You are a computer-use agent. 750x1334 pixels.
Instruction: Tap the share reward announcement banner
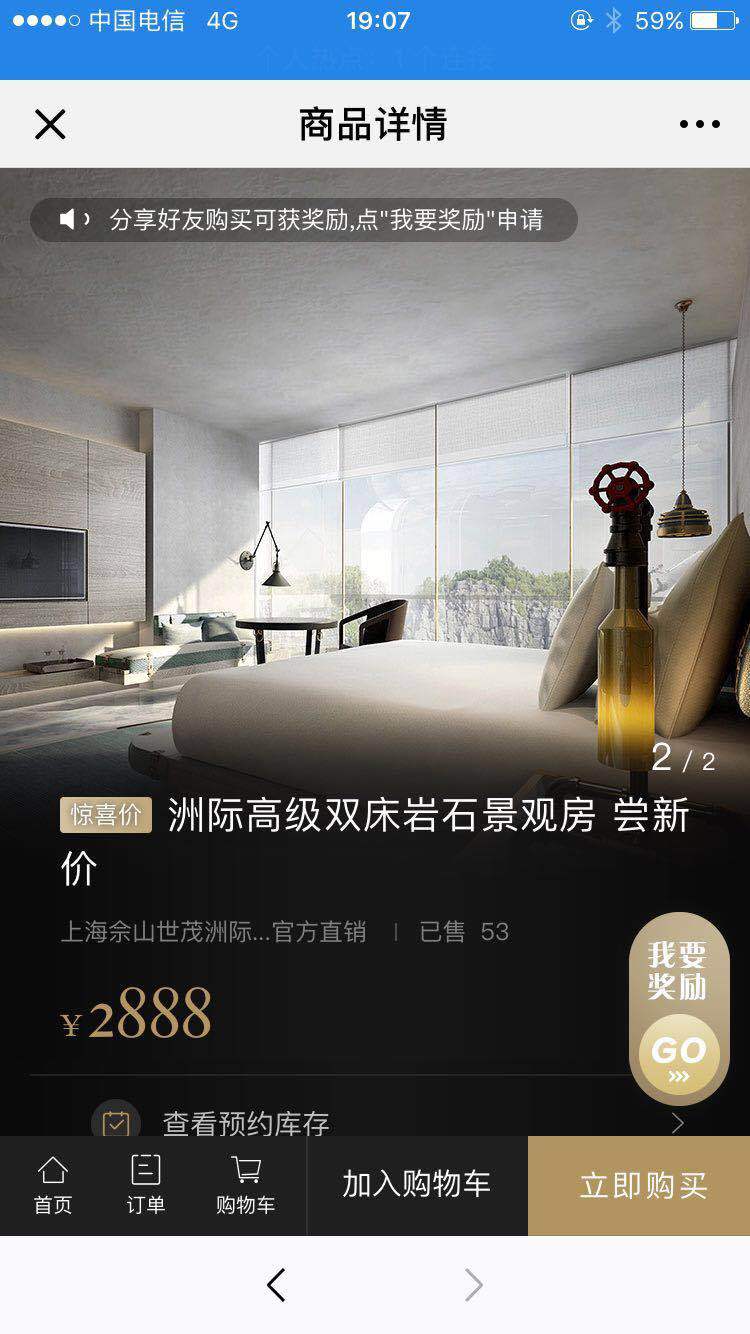point(304,220)
